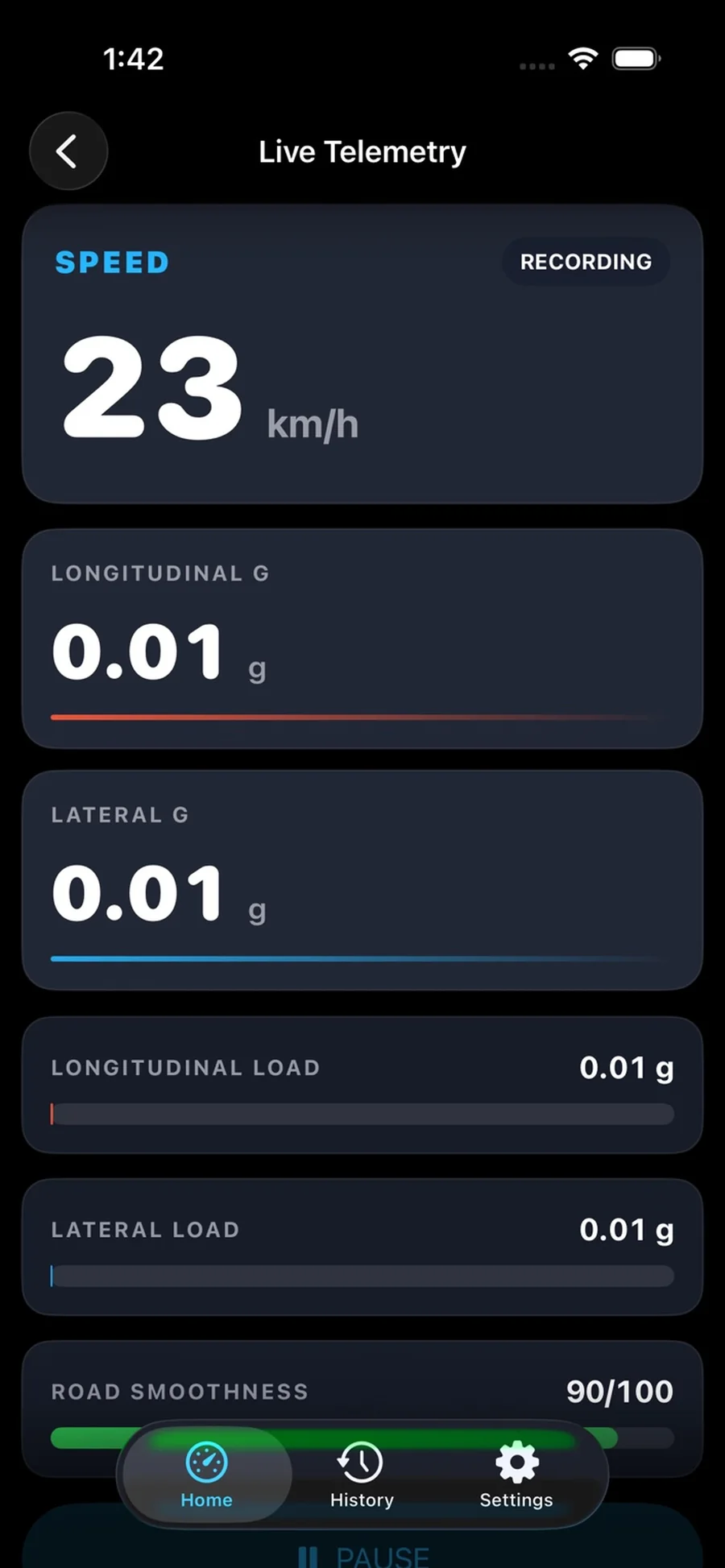Select the Home speedometer icon

206,1462
